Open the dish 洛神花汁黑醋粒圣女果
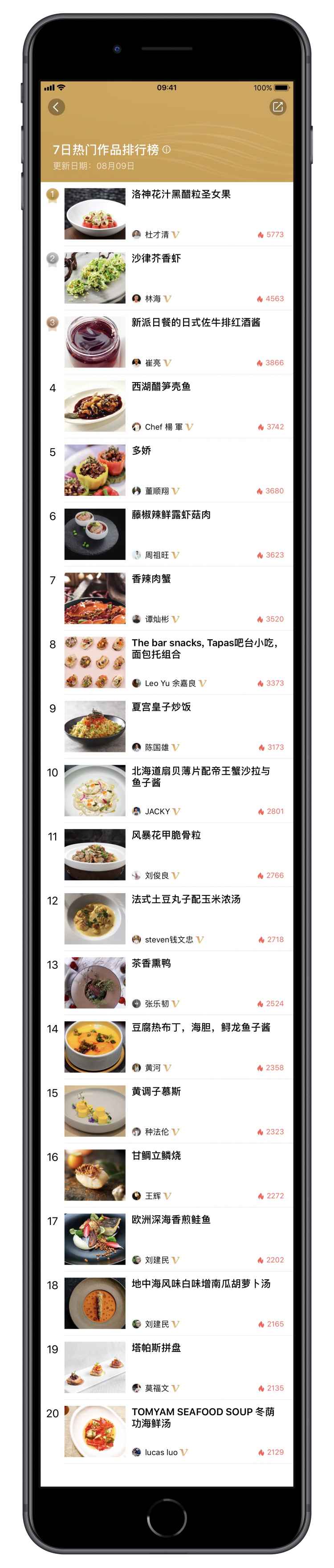 [181, 194]
